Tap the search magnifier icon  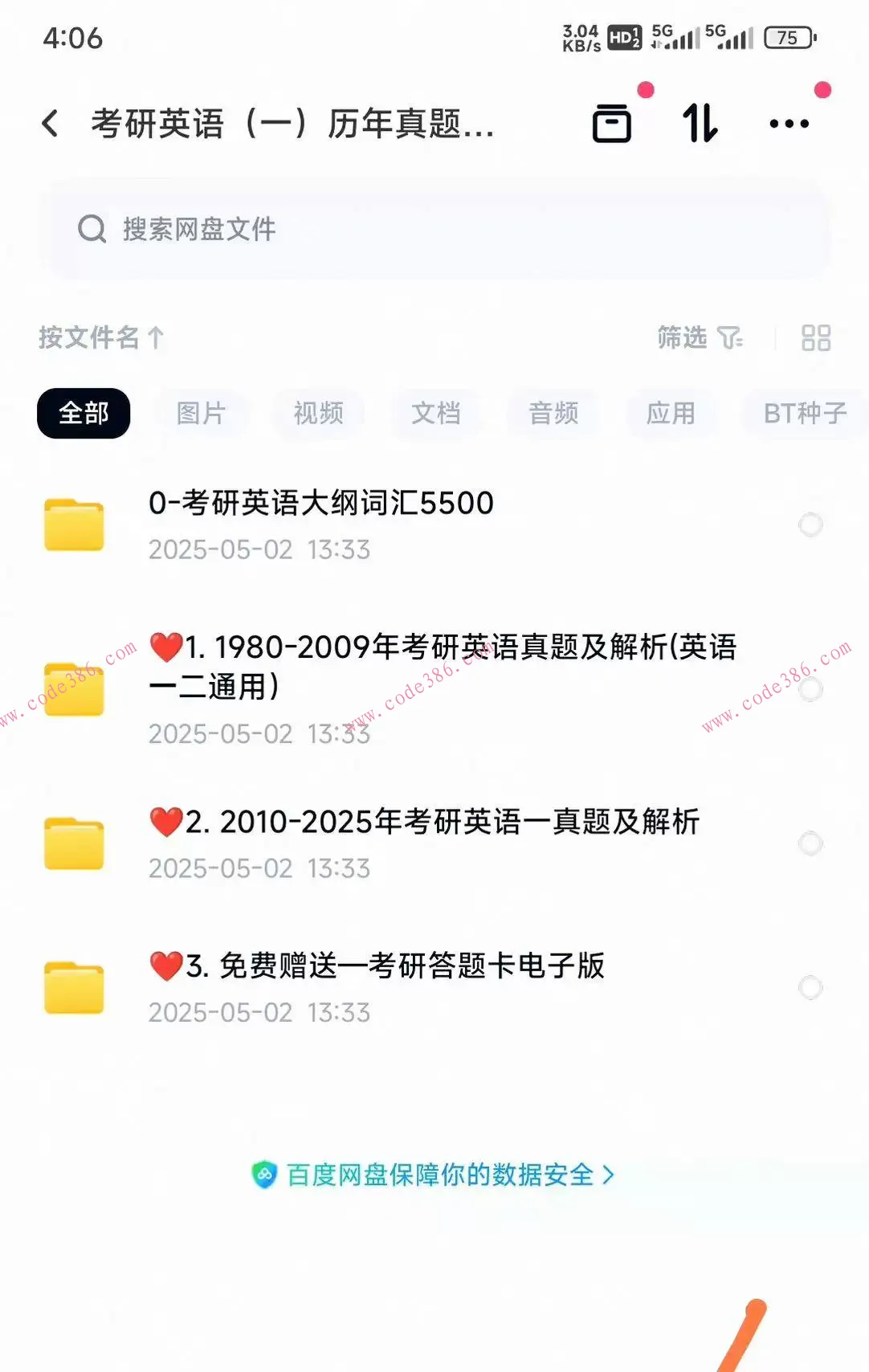[94, 229]
